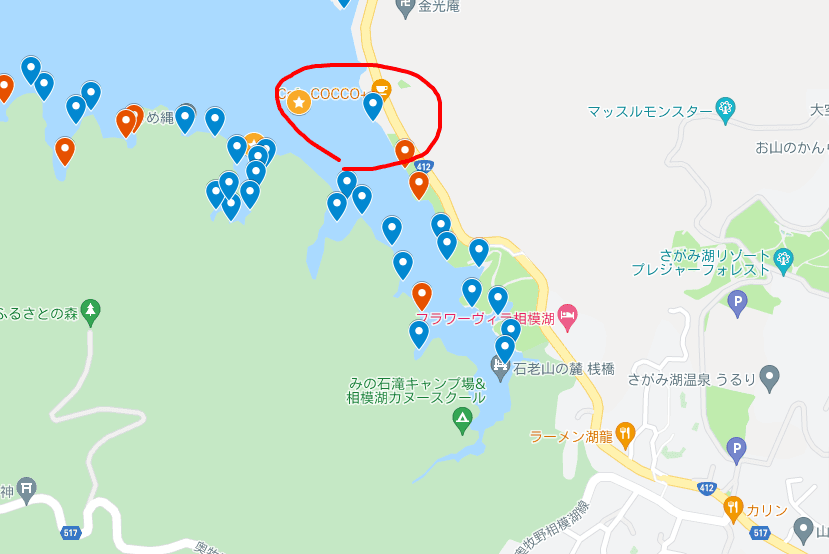
Task: Open the 石老山の麓 桟橋 pier marker
Action: click(x=499, y=366)
